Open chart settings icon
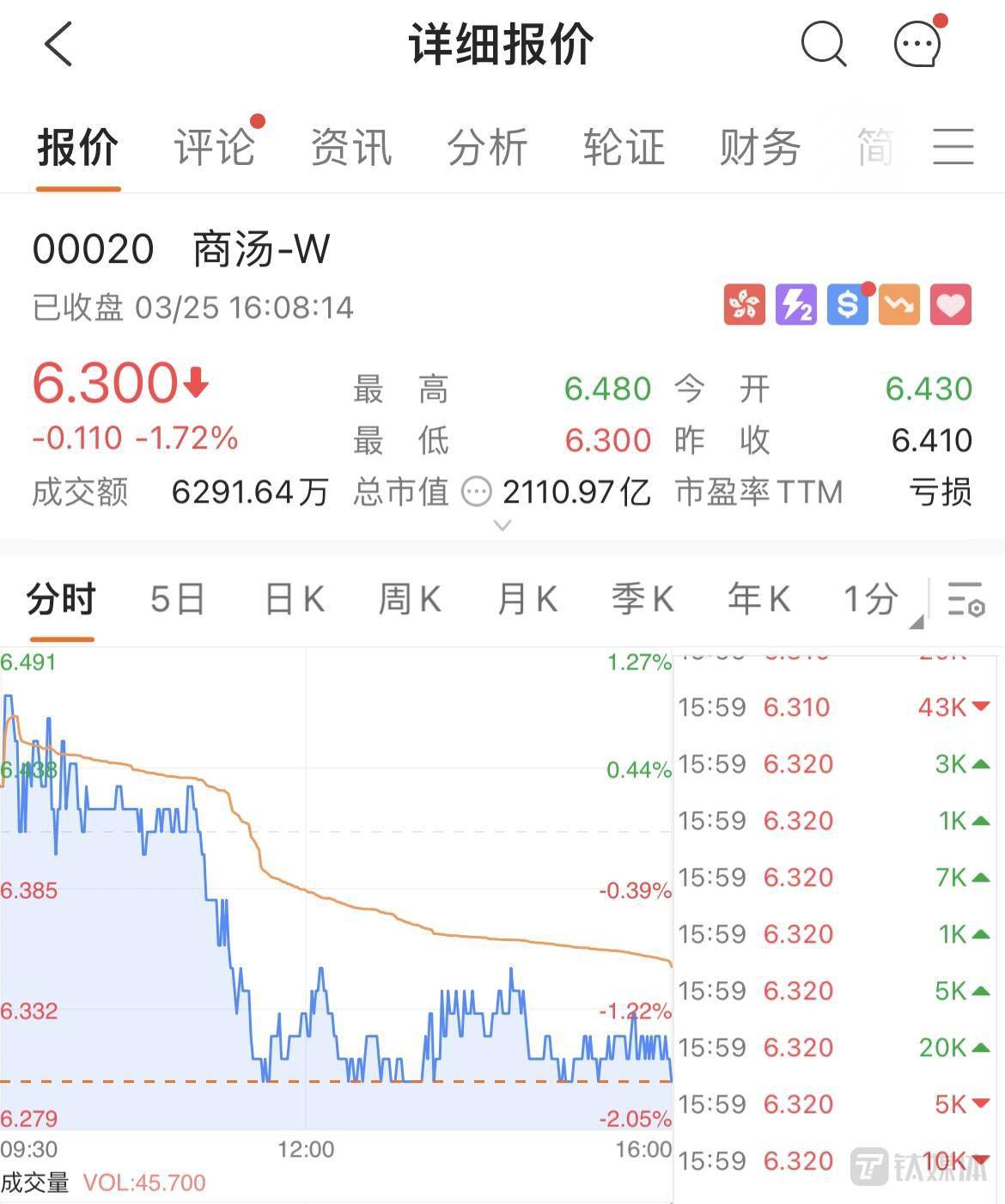The width and height of the screenshot is (1005, 1204). [x=965, y=599]
